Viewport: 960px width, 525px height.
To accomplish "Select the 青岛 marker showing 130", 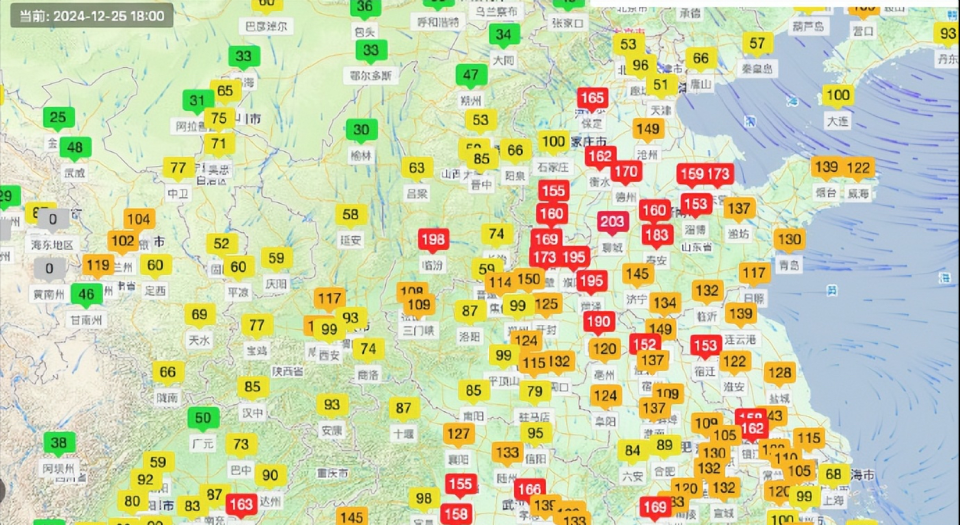I will [x=789, y=239].
